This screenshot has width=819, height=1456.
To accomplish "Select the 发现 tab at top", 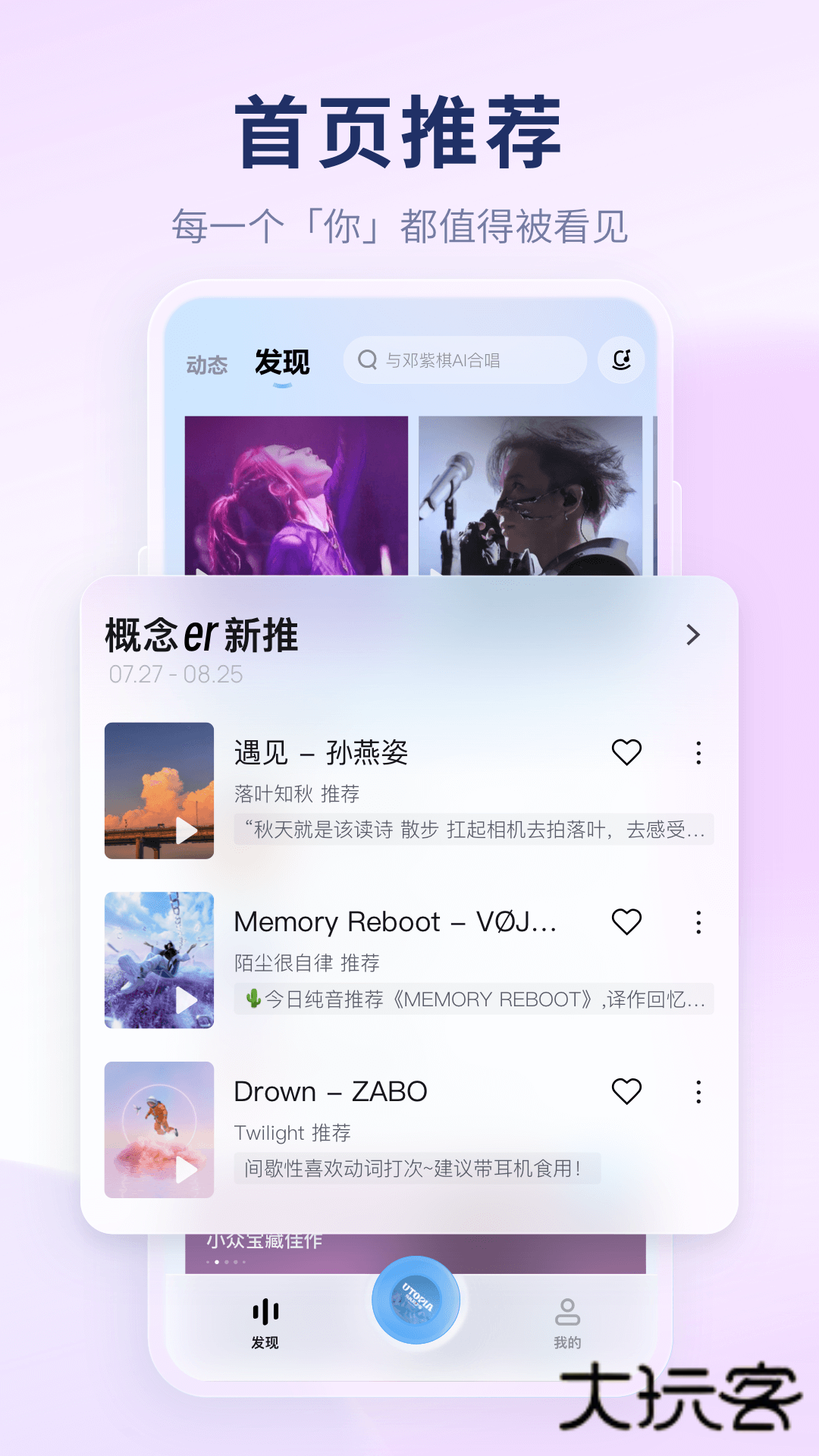I will click(282, 363).
